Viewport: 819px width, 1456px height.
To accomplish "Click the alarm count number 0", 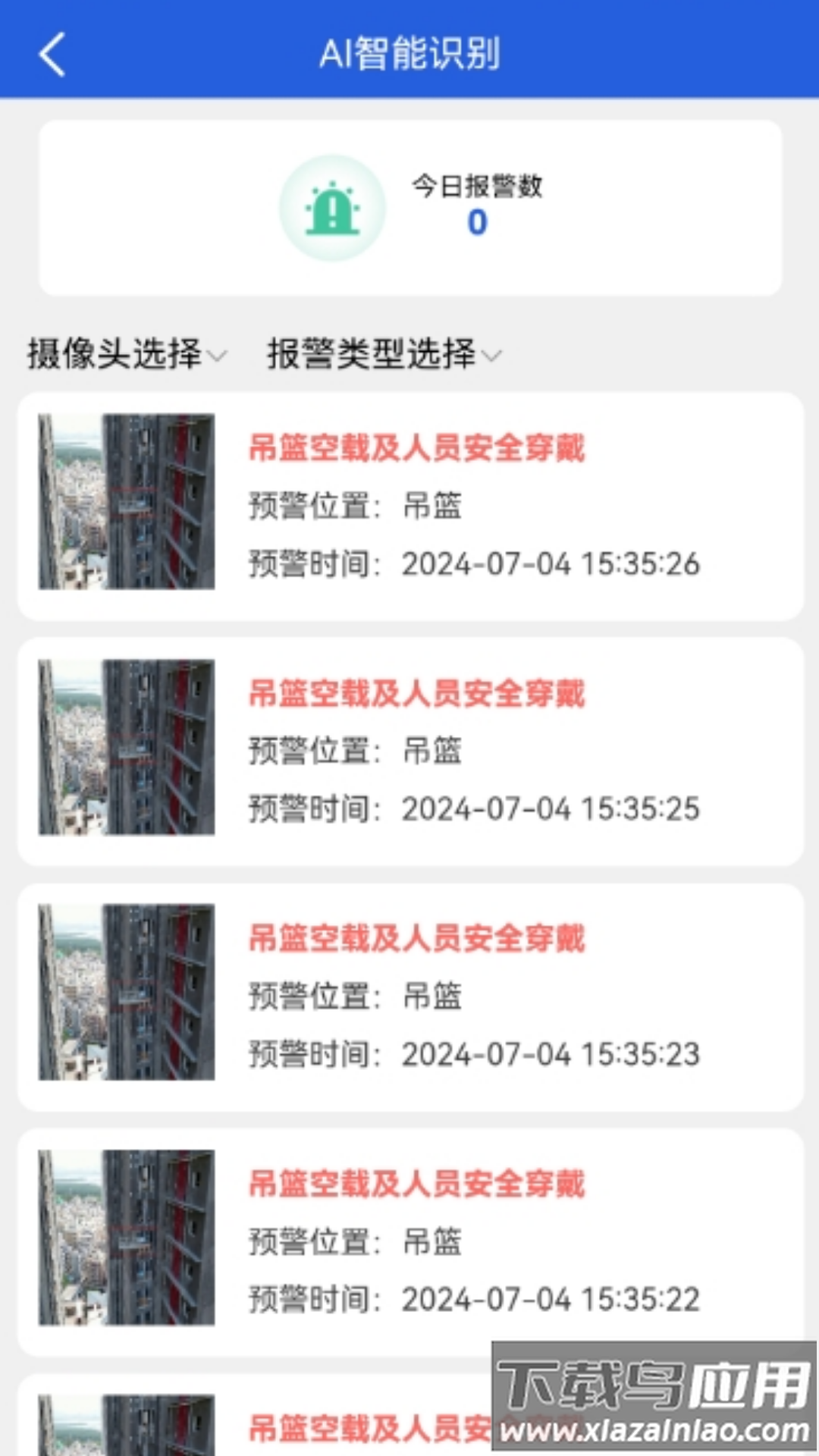I will click(476, 224).
